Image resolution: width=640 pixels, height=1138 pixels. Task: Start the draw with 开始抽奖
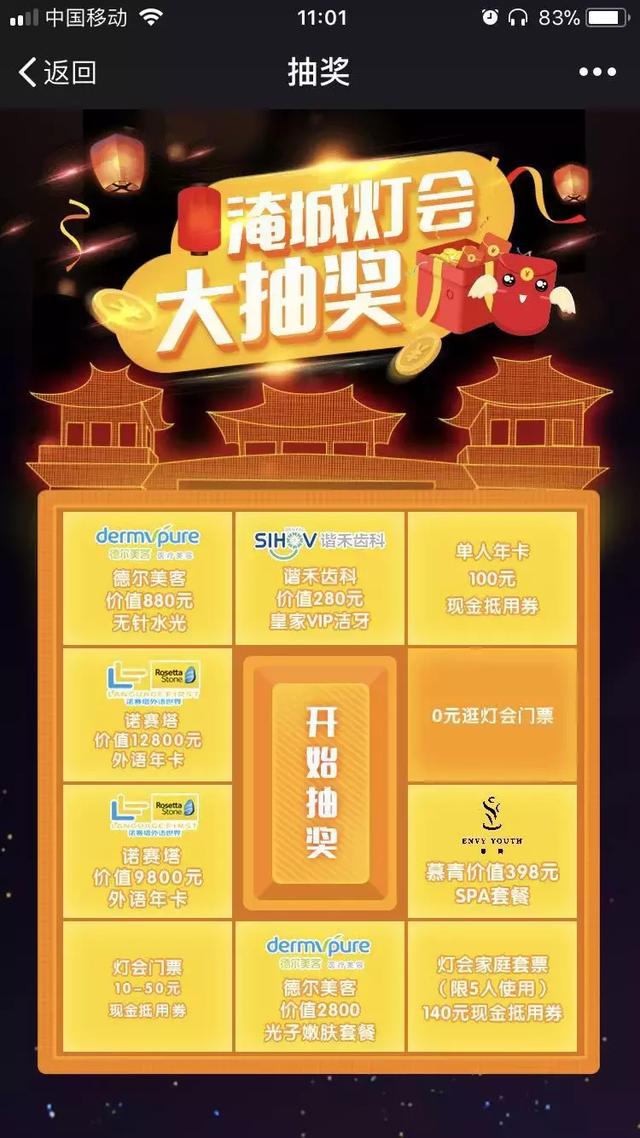click(320, 783)
